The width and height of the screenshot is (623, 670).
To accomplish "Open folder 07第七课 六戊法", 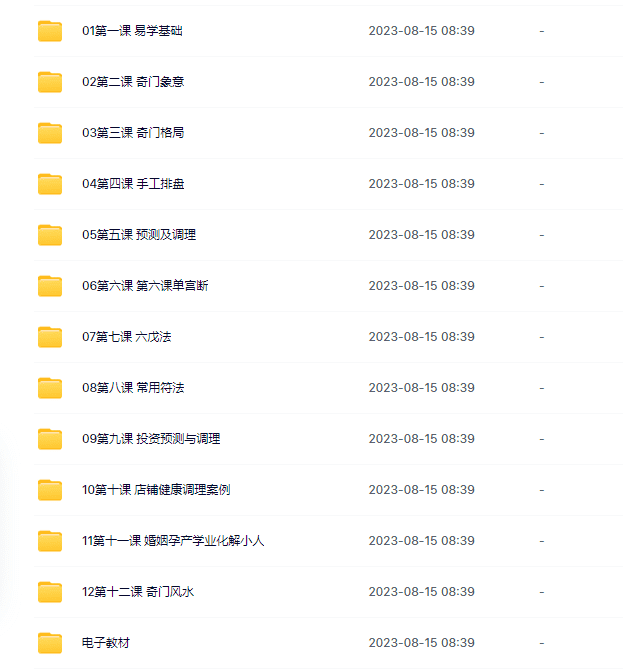I will click(x=127, y=337).
